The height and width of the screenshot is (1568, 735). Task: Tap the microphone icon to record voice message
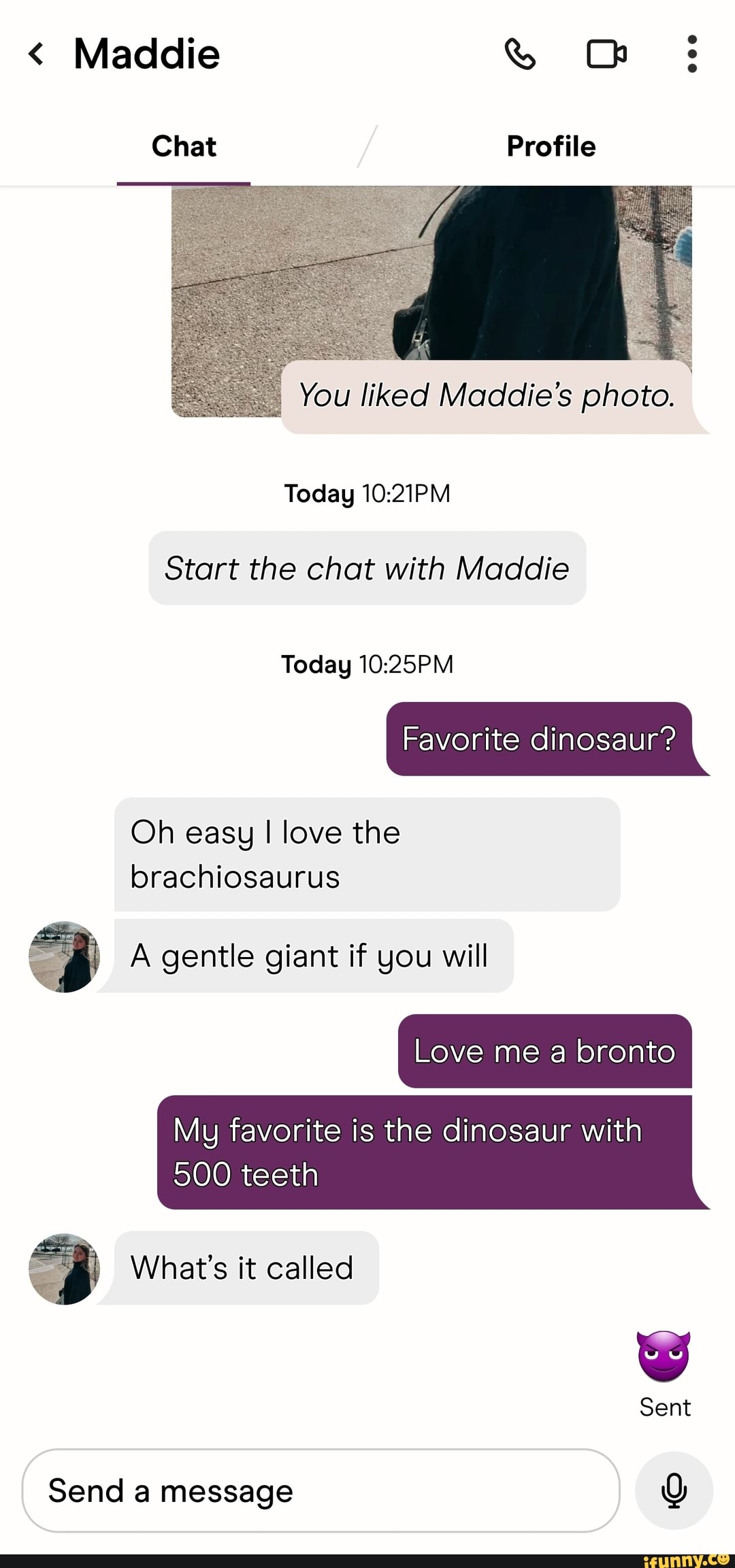point(673,1490)
